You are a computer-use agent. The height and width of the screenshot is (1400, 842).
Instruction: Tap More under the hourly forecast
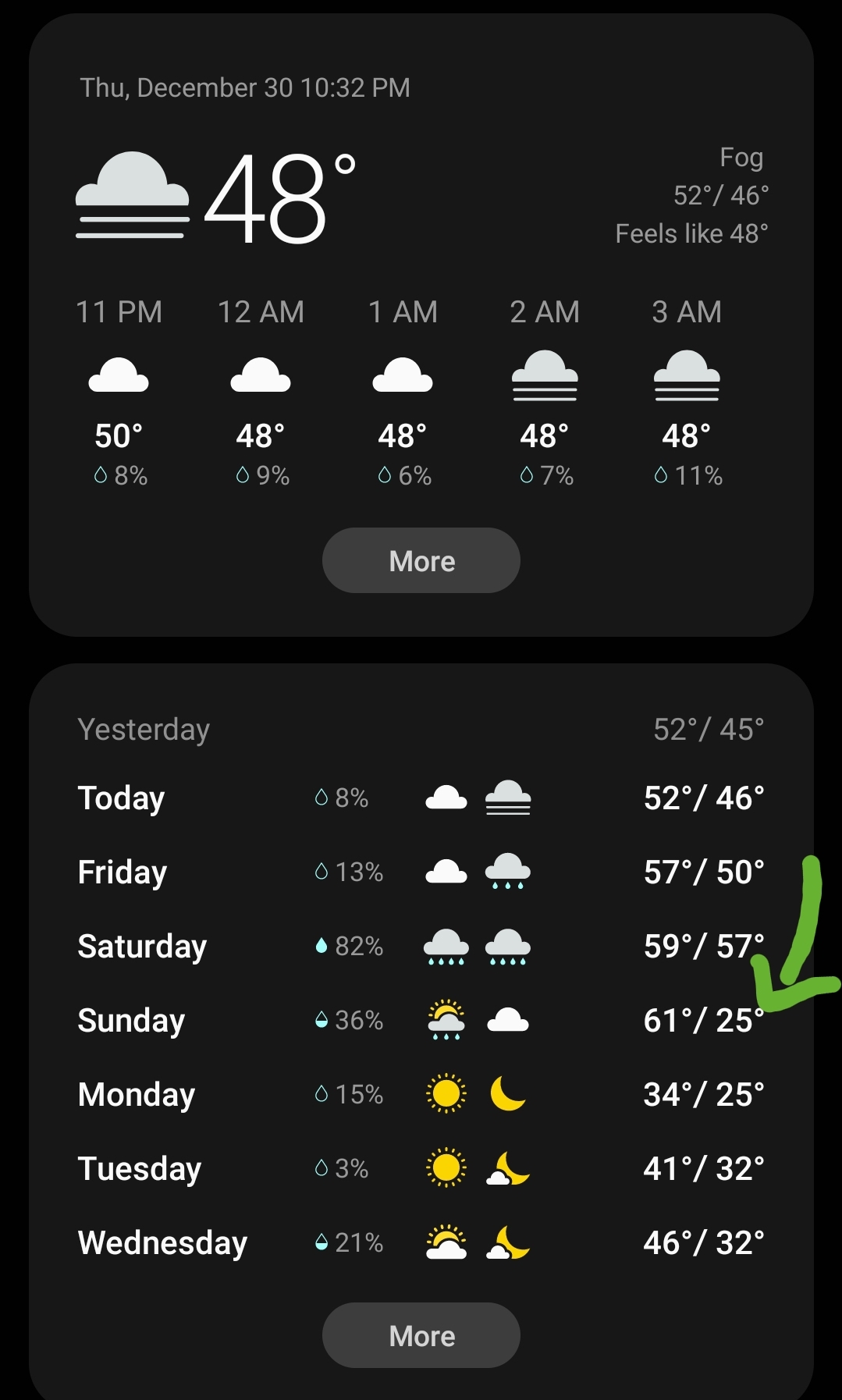point(421,560)
